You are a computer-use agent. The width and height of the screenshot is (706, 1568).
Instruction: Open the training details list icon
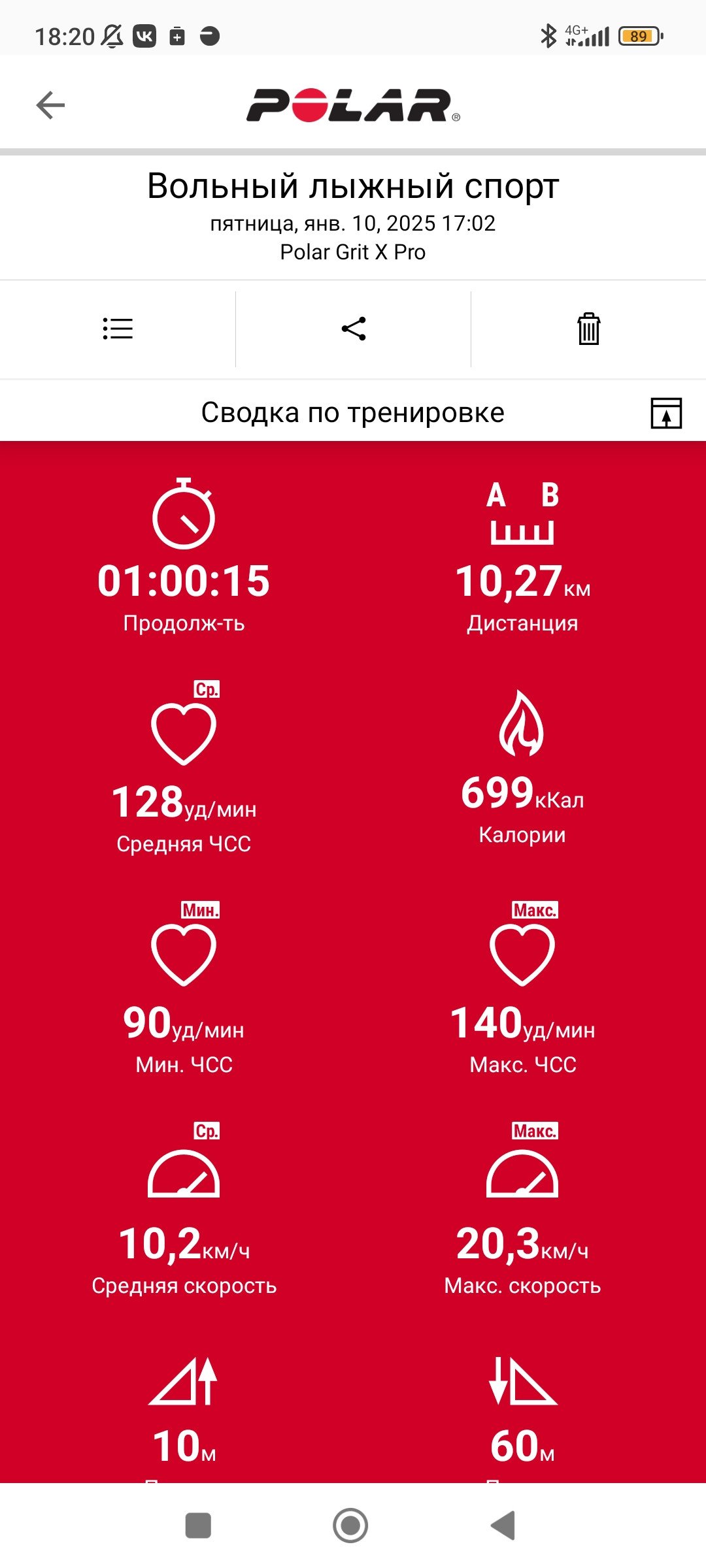tap(118, 329)
